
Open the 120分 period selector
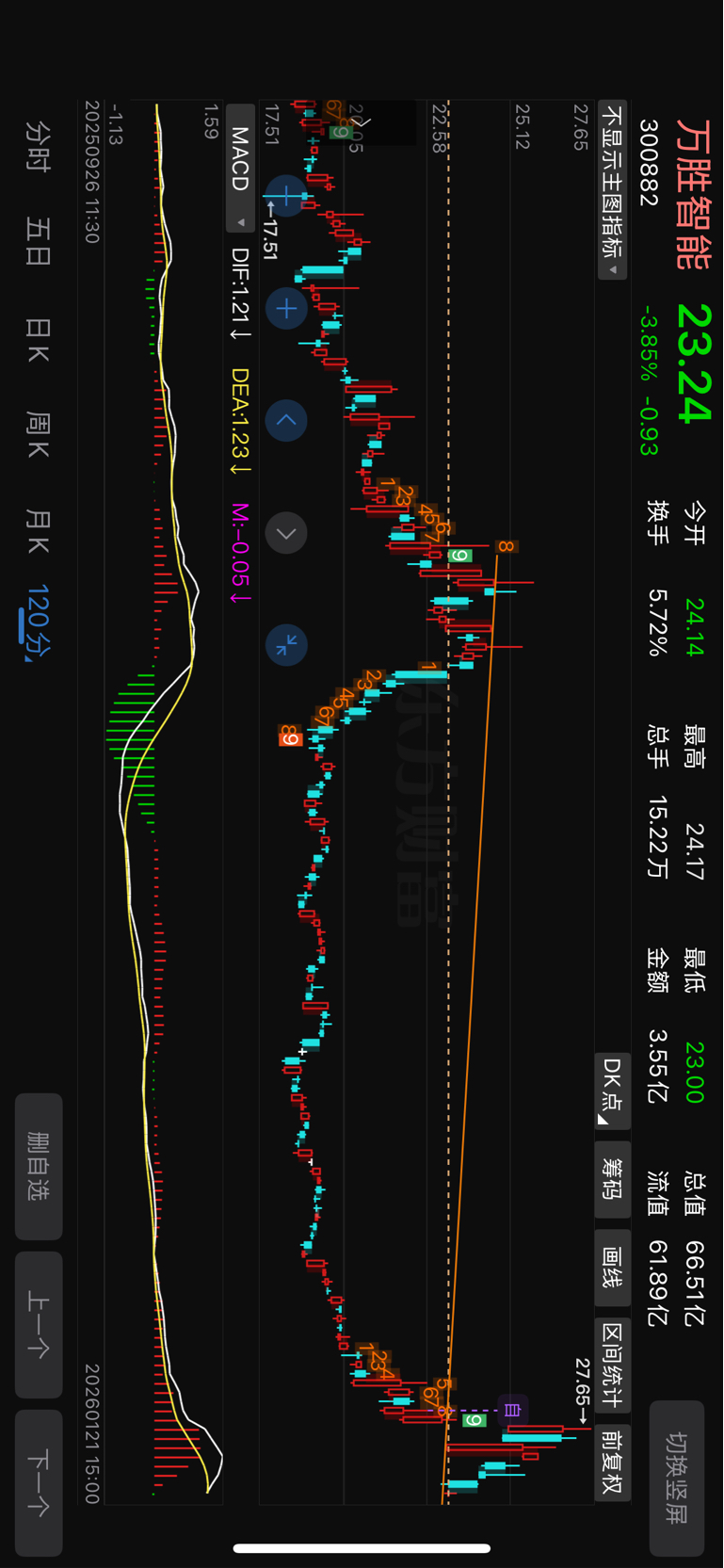(x=37, y=622)
